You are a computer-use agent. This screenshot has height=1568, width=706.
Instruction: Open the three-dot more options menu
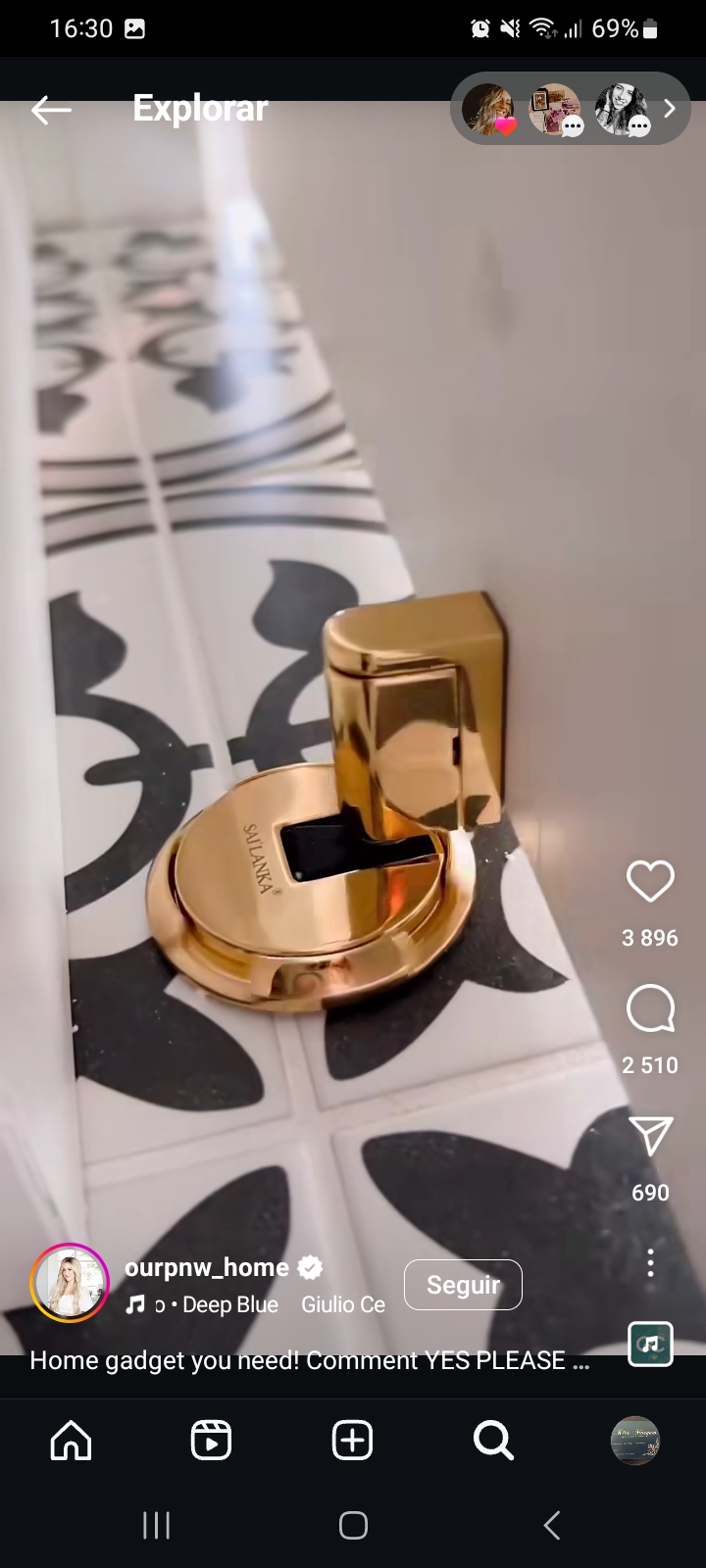click(x=650, y=1263)
